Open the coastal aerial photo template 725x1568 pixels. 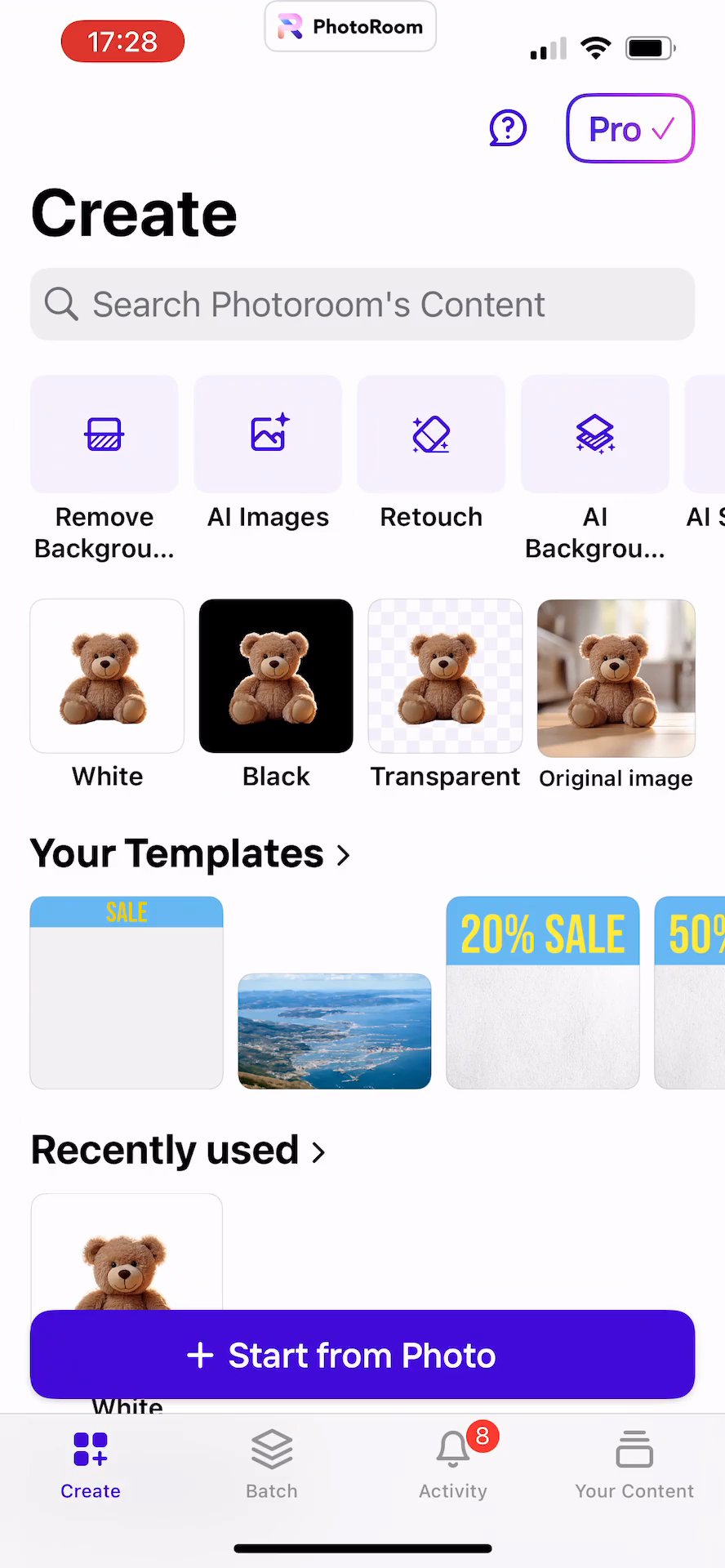pyautogui.click(x=335, y=1031)
